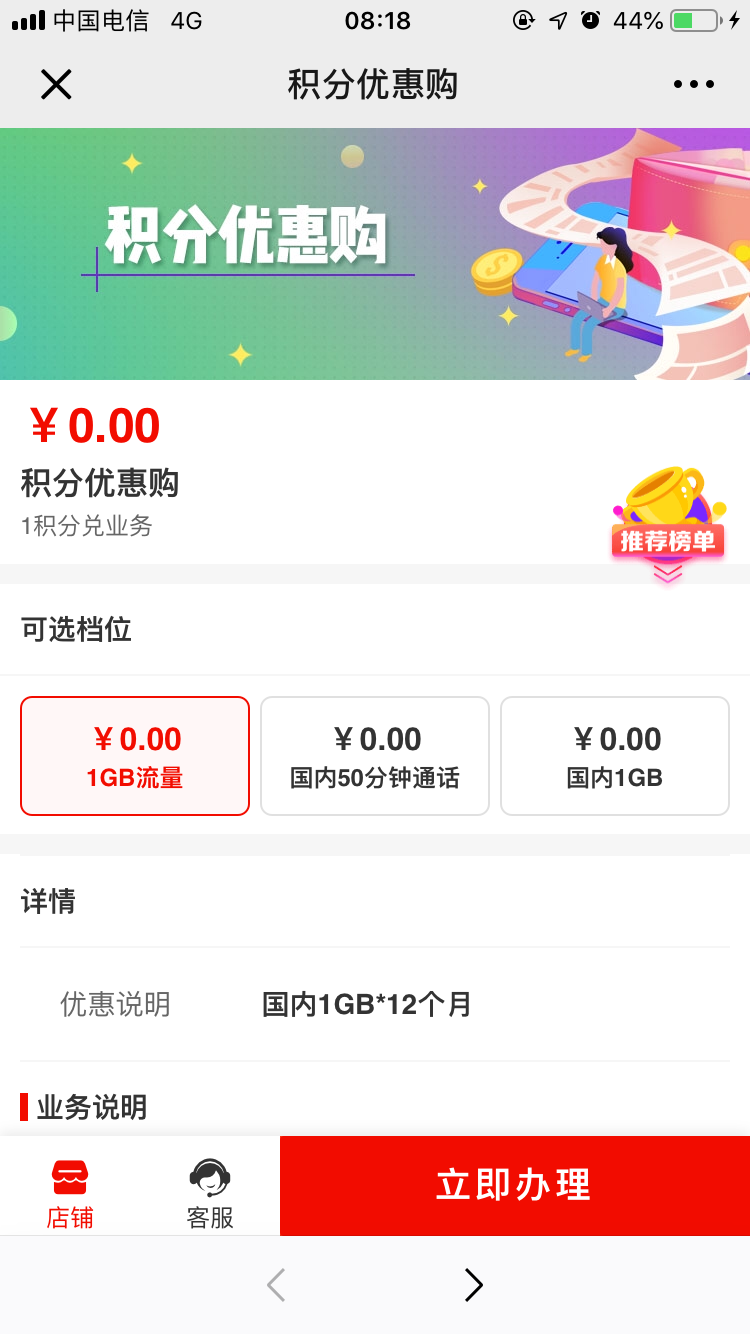
Task: Open the three-dot overflow menu
Action: click(x=694, y=85)
